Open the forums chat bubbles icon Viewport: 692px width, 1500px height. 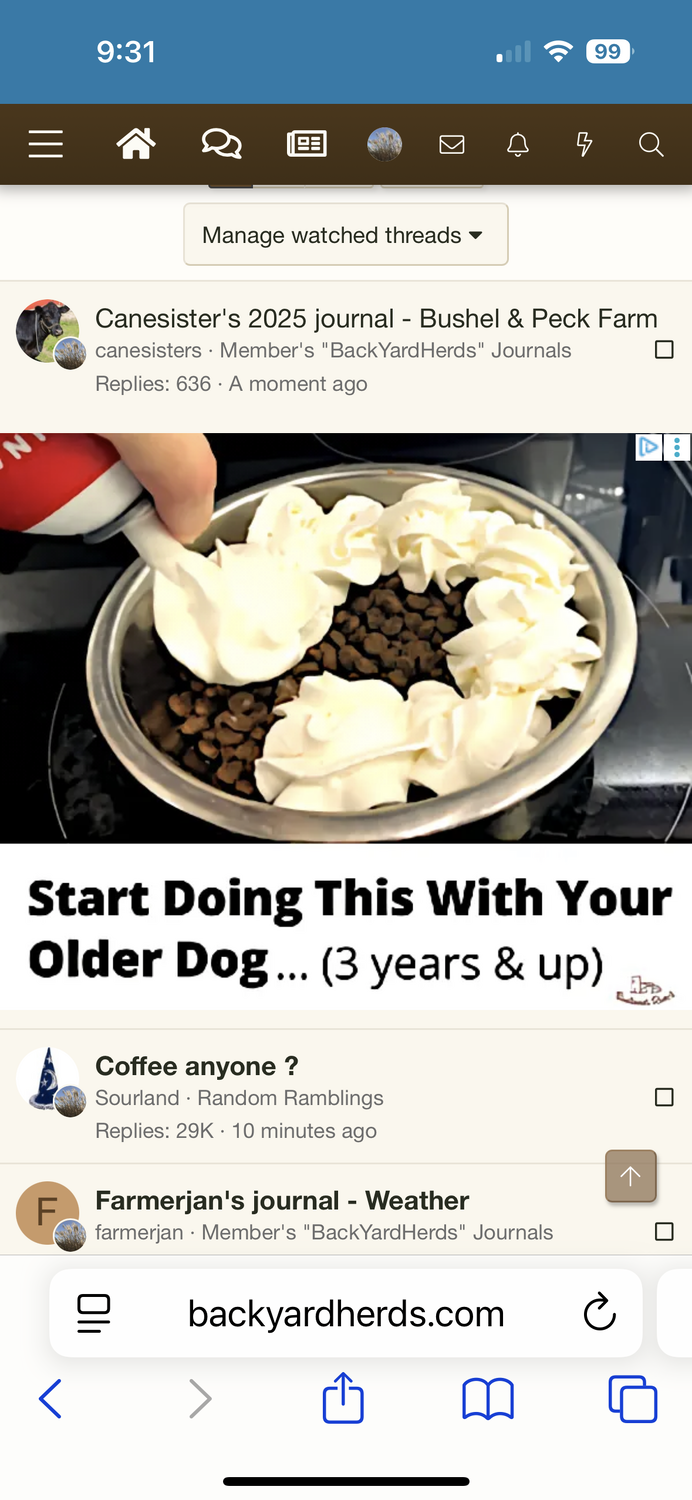click(x=221, y=145)
